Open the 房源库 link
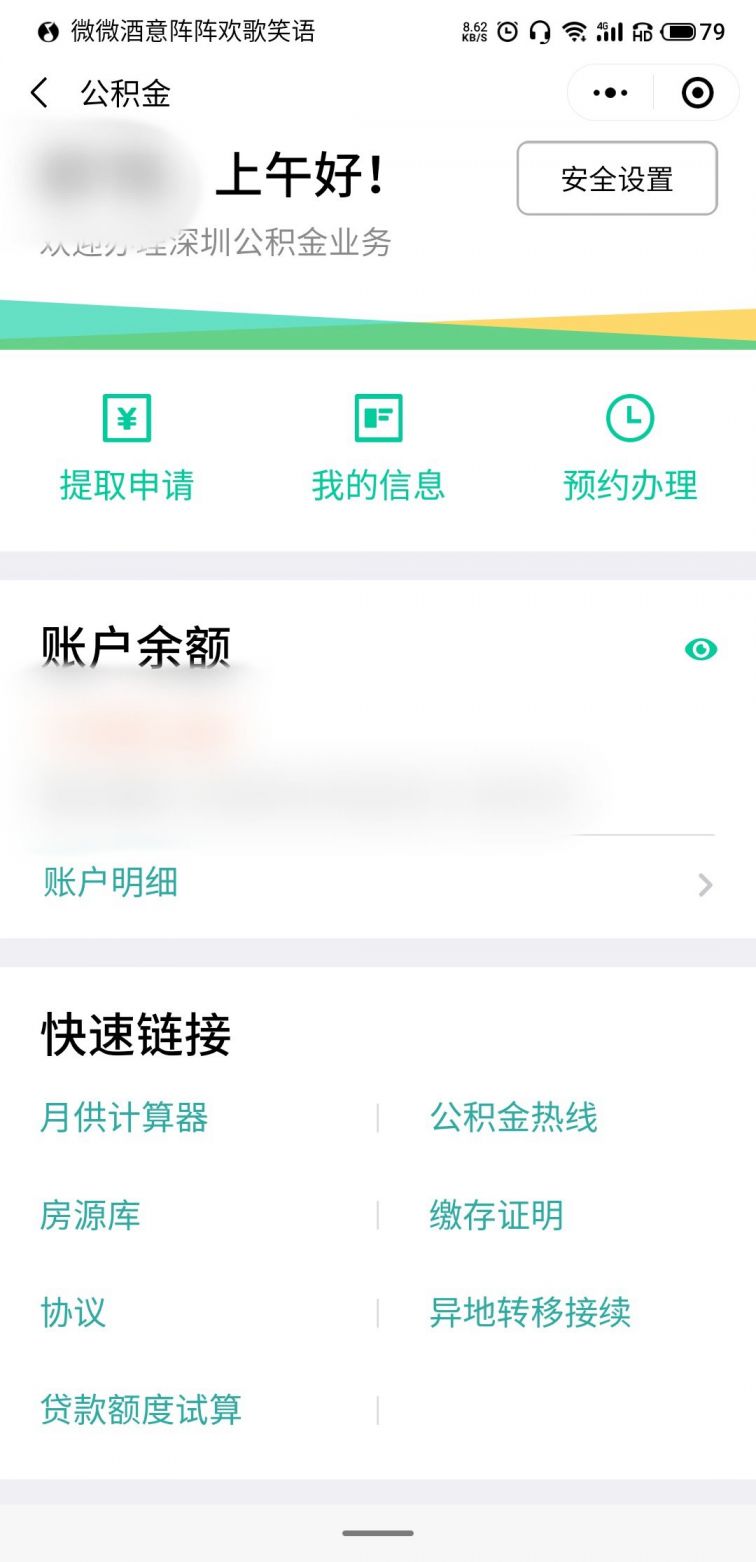 (90, 1215)
